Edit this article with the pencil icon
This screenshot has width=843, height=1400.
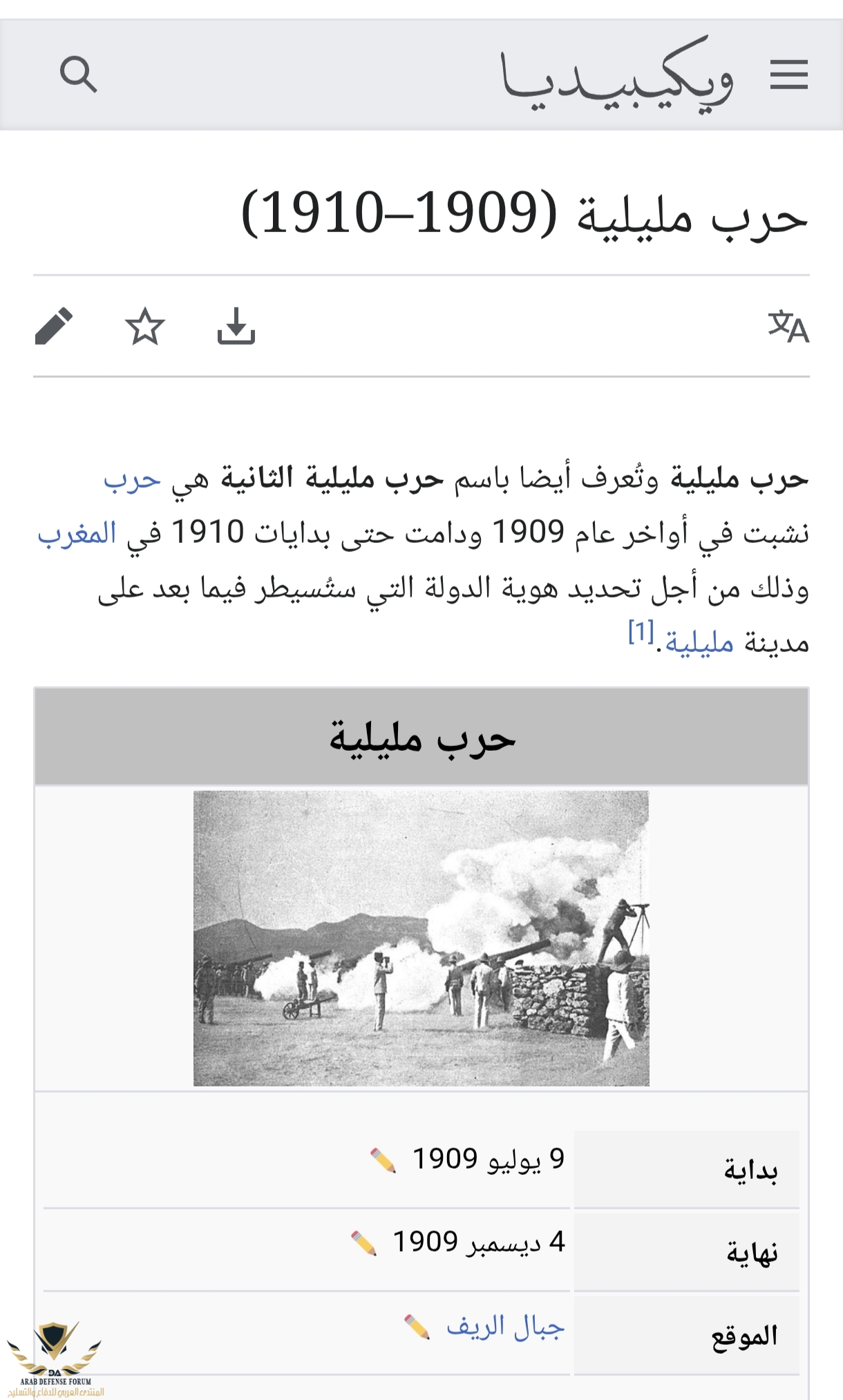[x=54, y=326]
